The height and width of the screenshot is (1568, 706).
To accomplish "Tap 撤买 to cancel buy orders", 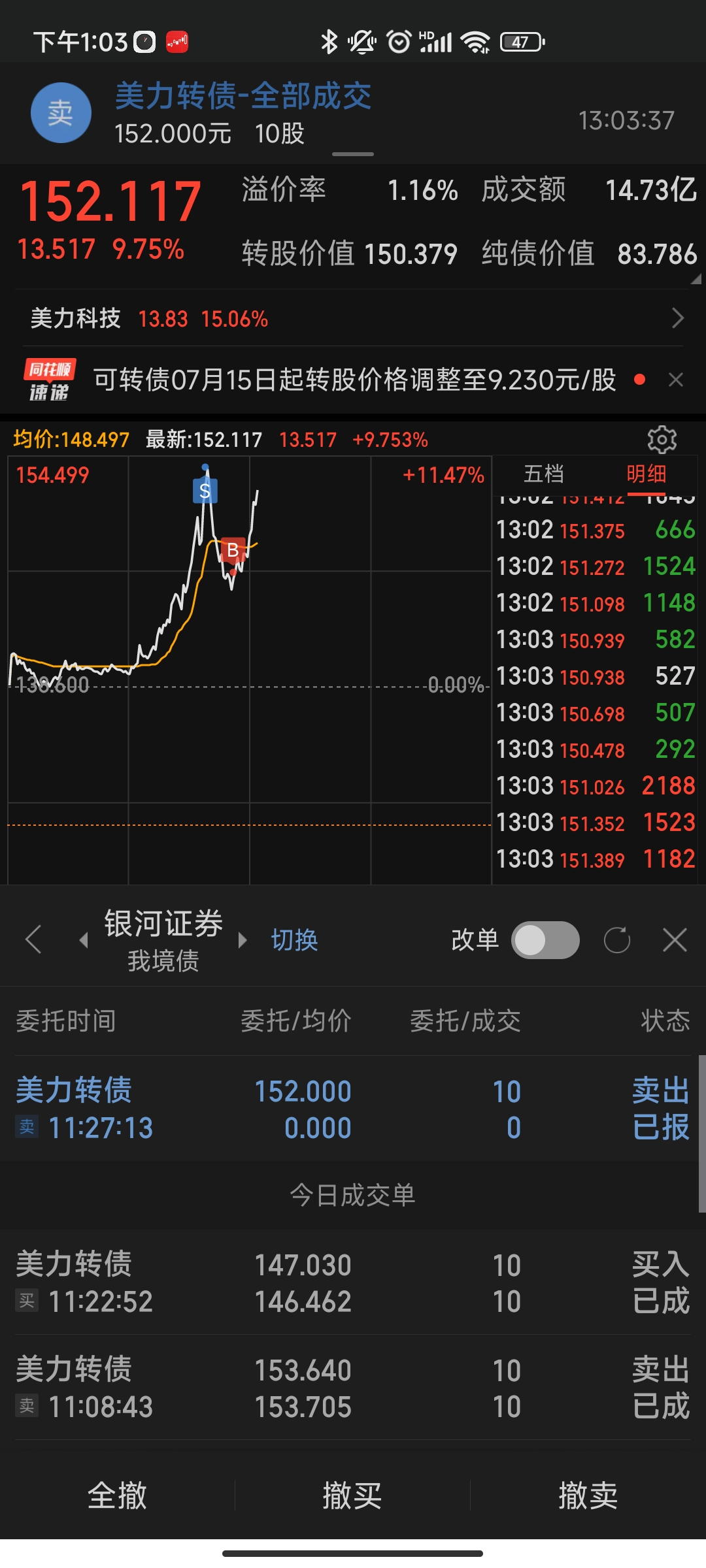I will point(352,1495).
